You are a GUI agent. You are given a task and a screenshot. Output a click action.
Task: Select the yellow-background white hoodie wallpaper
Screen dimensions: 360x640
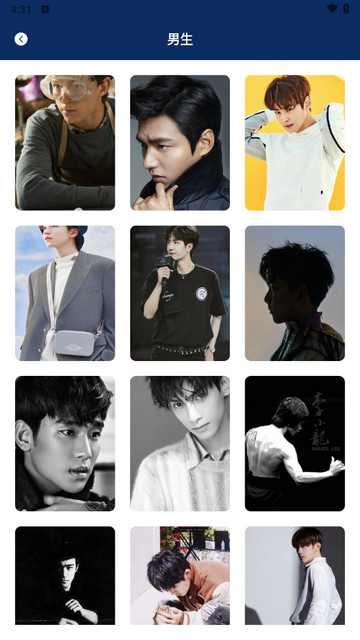[295, 142]
